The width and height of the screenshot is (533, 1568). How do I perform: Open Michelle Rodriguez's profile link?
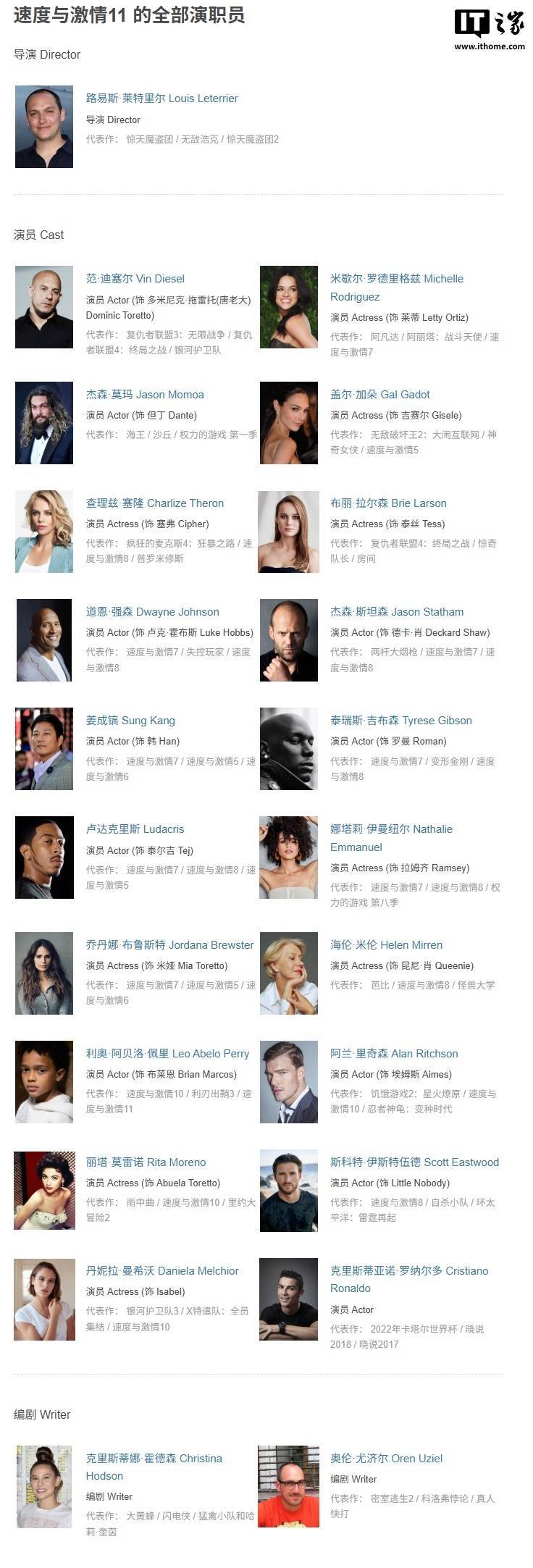(396, 279)
